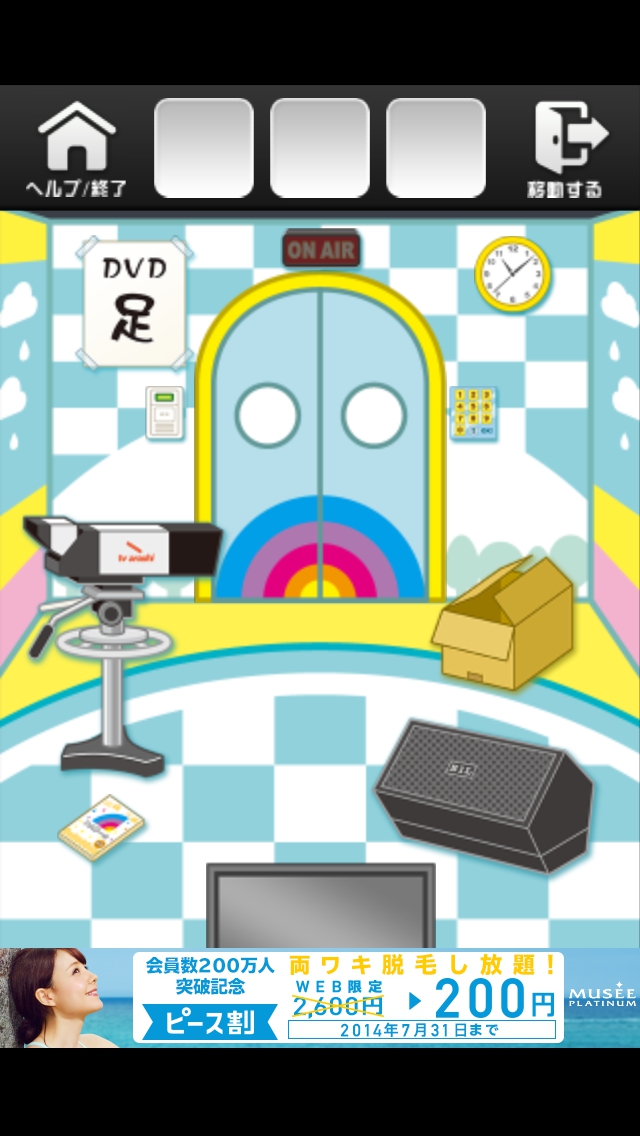Select the third empty inventory slot

436,148
